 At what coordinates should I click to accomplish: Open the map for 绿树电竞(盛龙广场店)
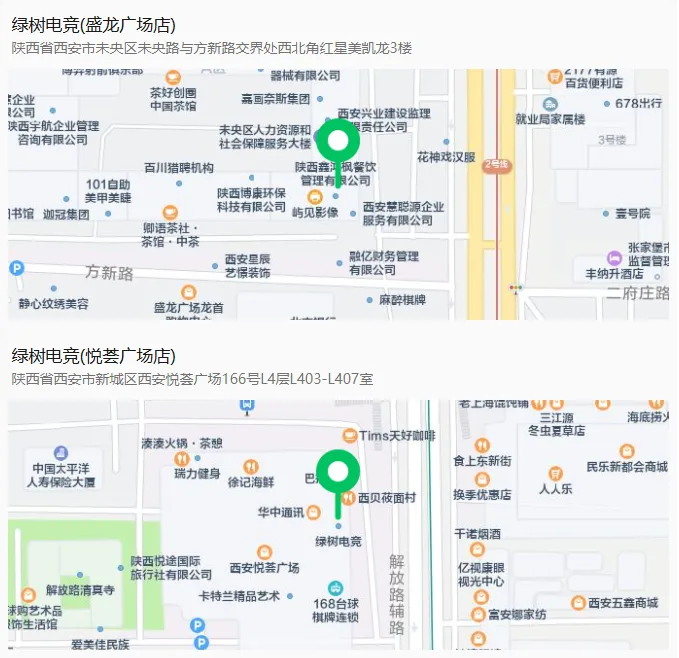[x=338, y=194]
